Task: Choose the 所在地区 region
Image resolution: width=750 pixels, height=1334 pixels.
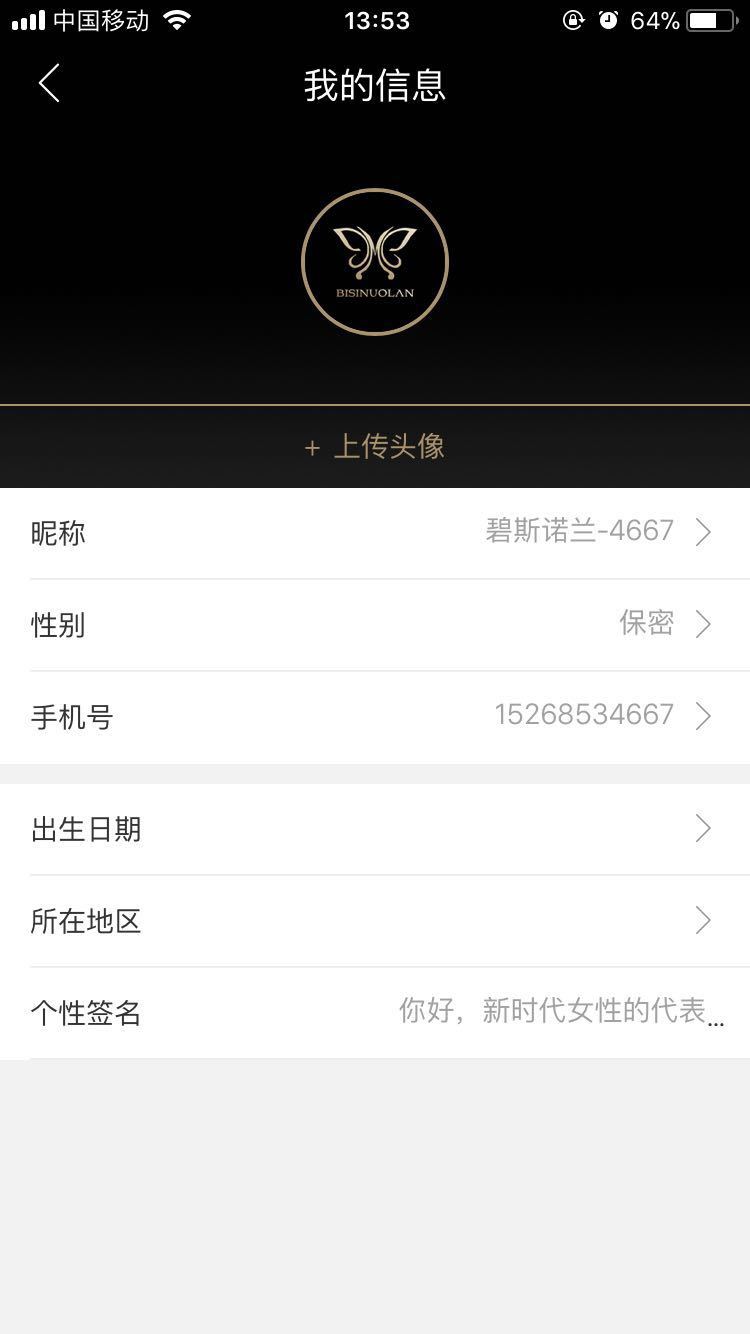Action: (375, 921)
